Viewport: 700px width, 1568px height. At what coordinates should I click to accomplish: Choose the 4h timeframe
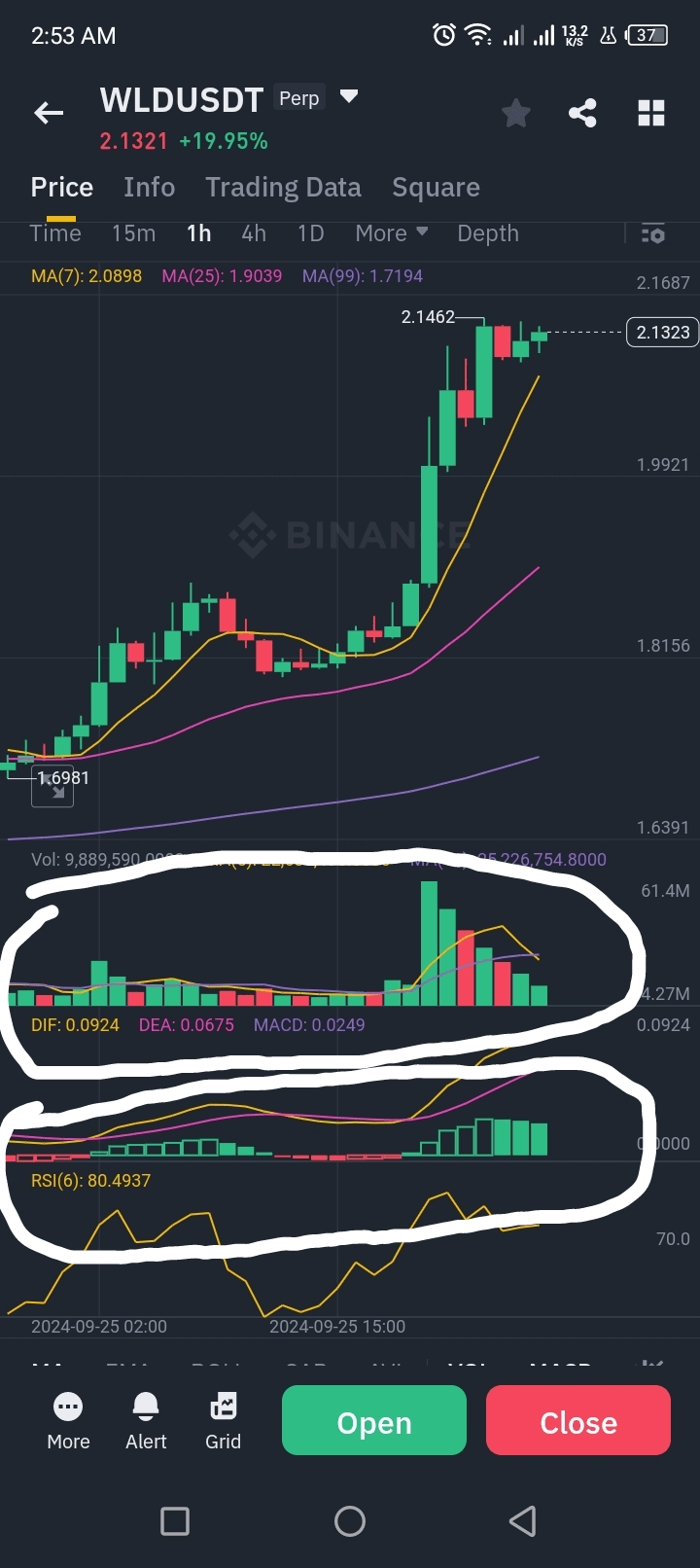pos(254,233)
